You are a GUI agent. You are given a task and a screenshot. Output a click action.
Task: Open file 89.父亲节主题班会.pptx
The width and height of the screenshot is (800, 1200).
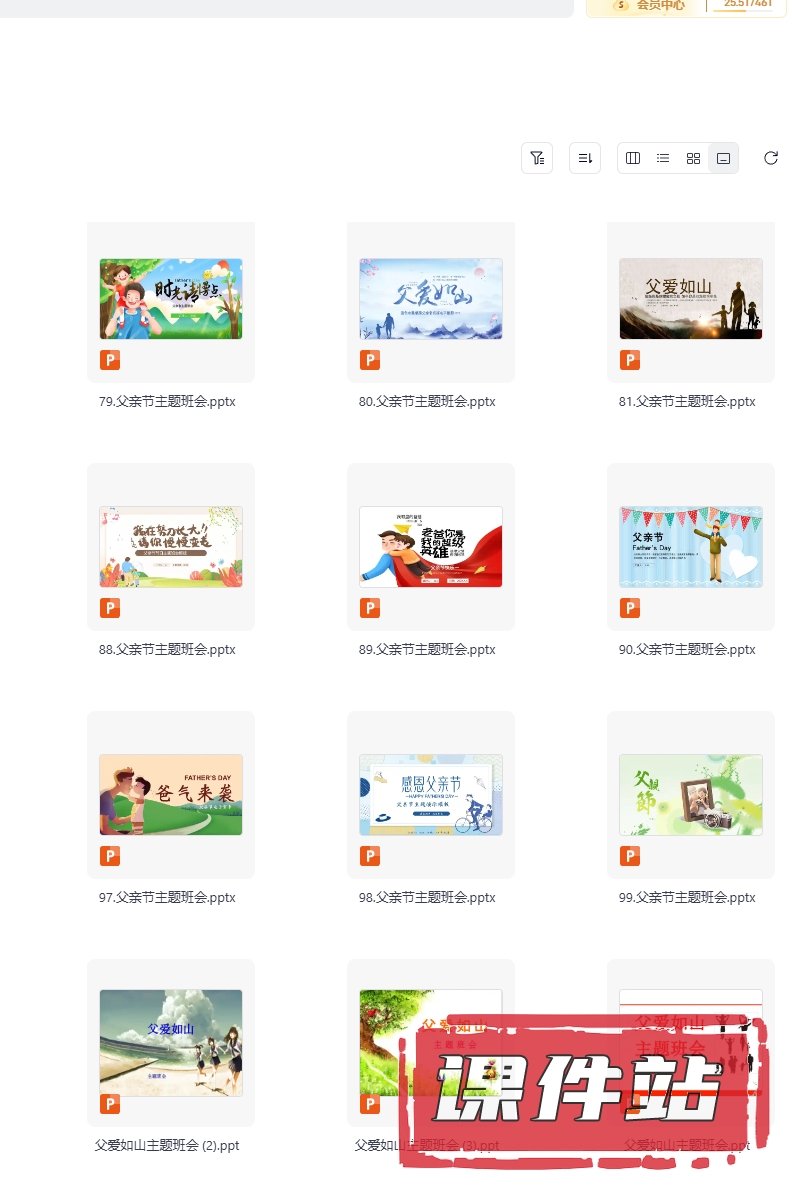431,547
